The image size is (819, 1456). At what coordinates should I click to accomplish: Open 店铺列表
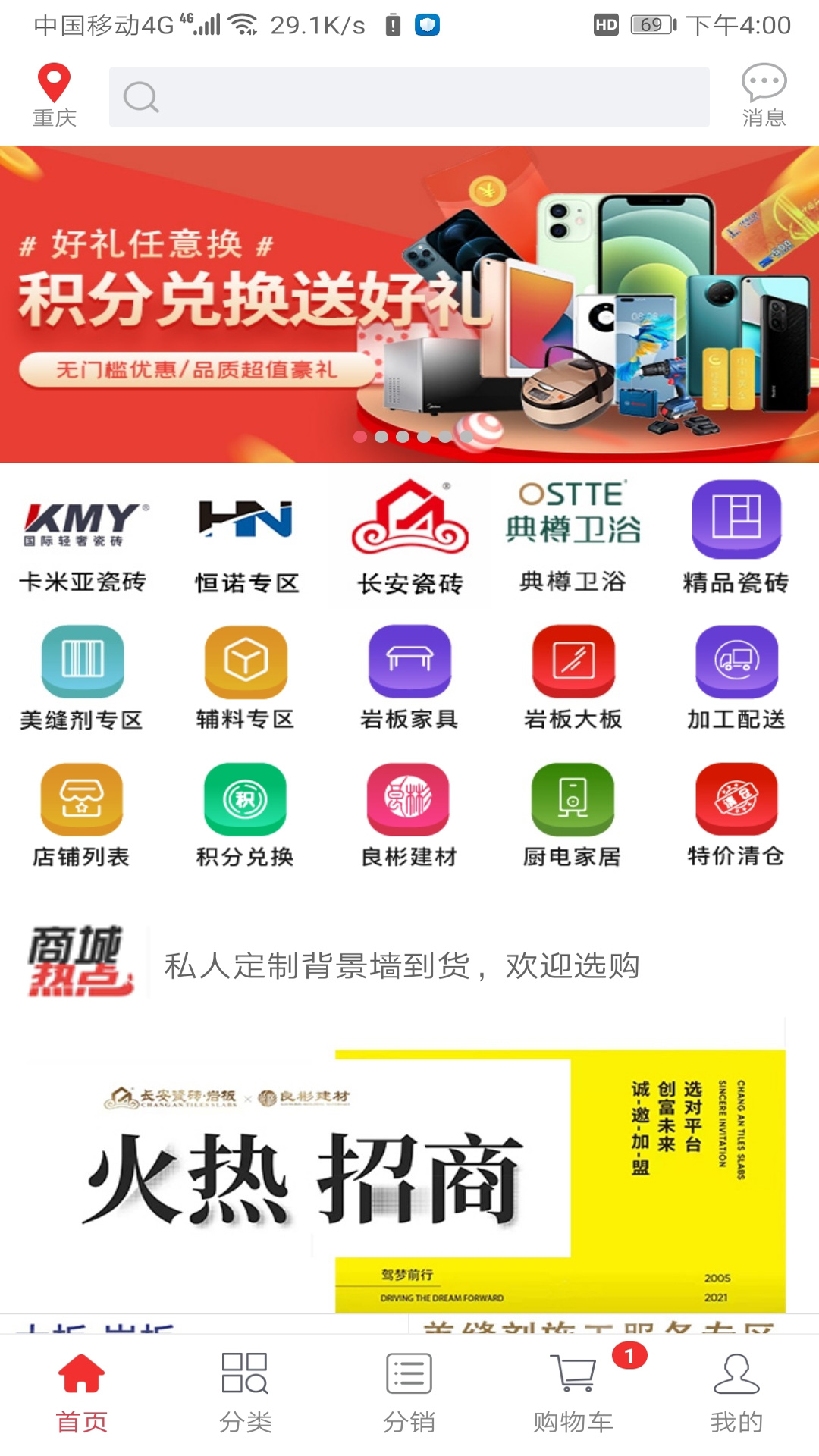[x=82, y=814]
